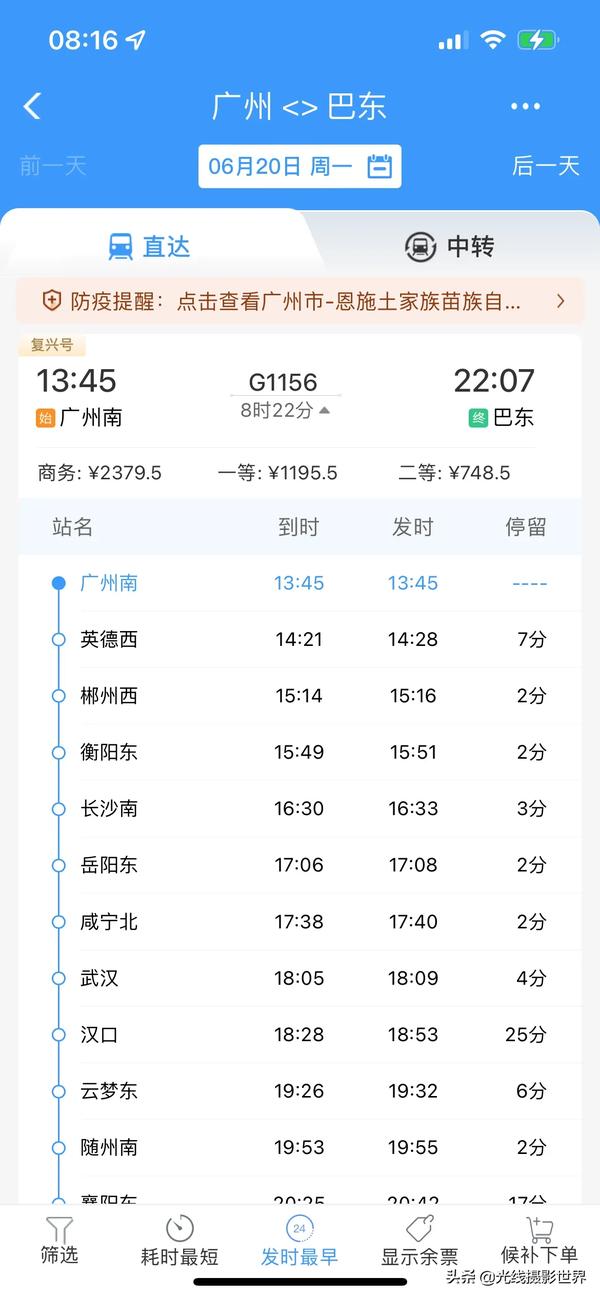Go to the next day (后一天)

pos(546,166)
